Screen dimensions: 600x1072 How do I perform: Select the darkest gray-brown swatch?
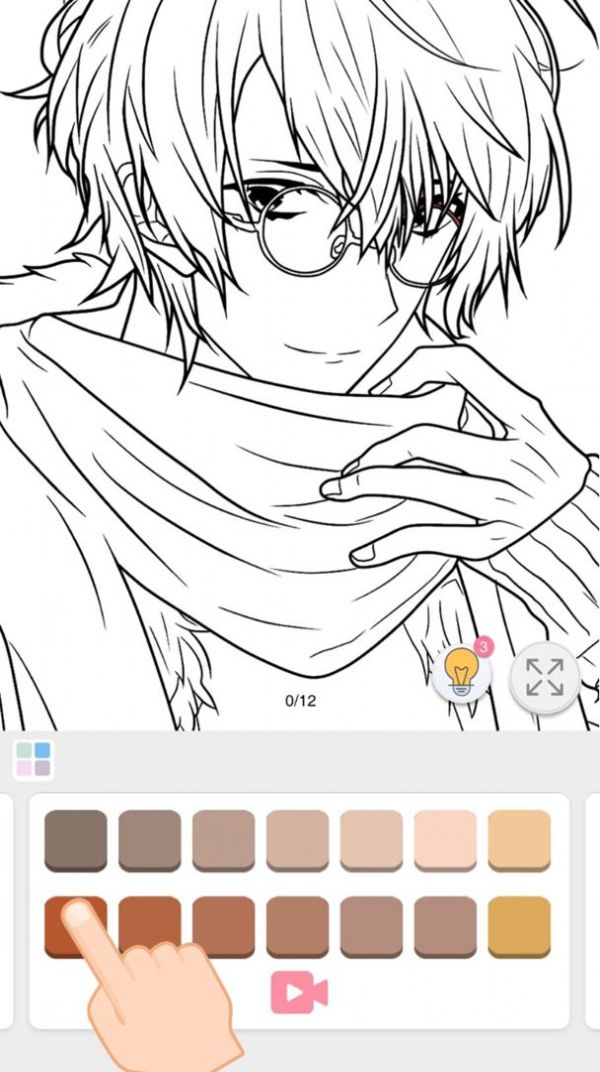pyautogui.click(x=76, y=838)
